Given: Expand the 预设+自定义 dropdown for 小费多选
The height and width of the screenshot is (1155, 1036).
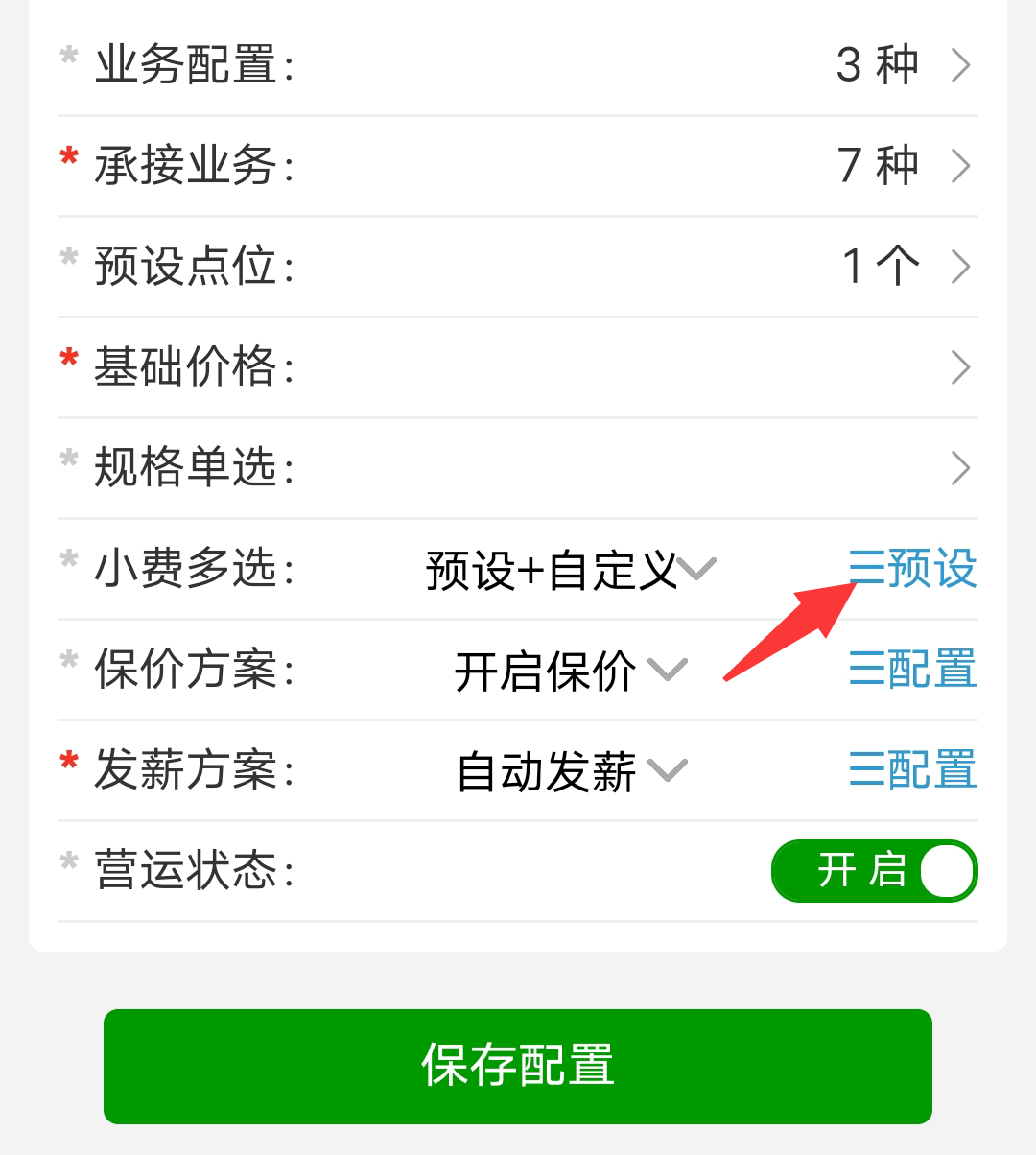Looking at the screenshot, I should pyautogui.click(x=571, y=570).
